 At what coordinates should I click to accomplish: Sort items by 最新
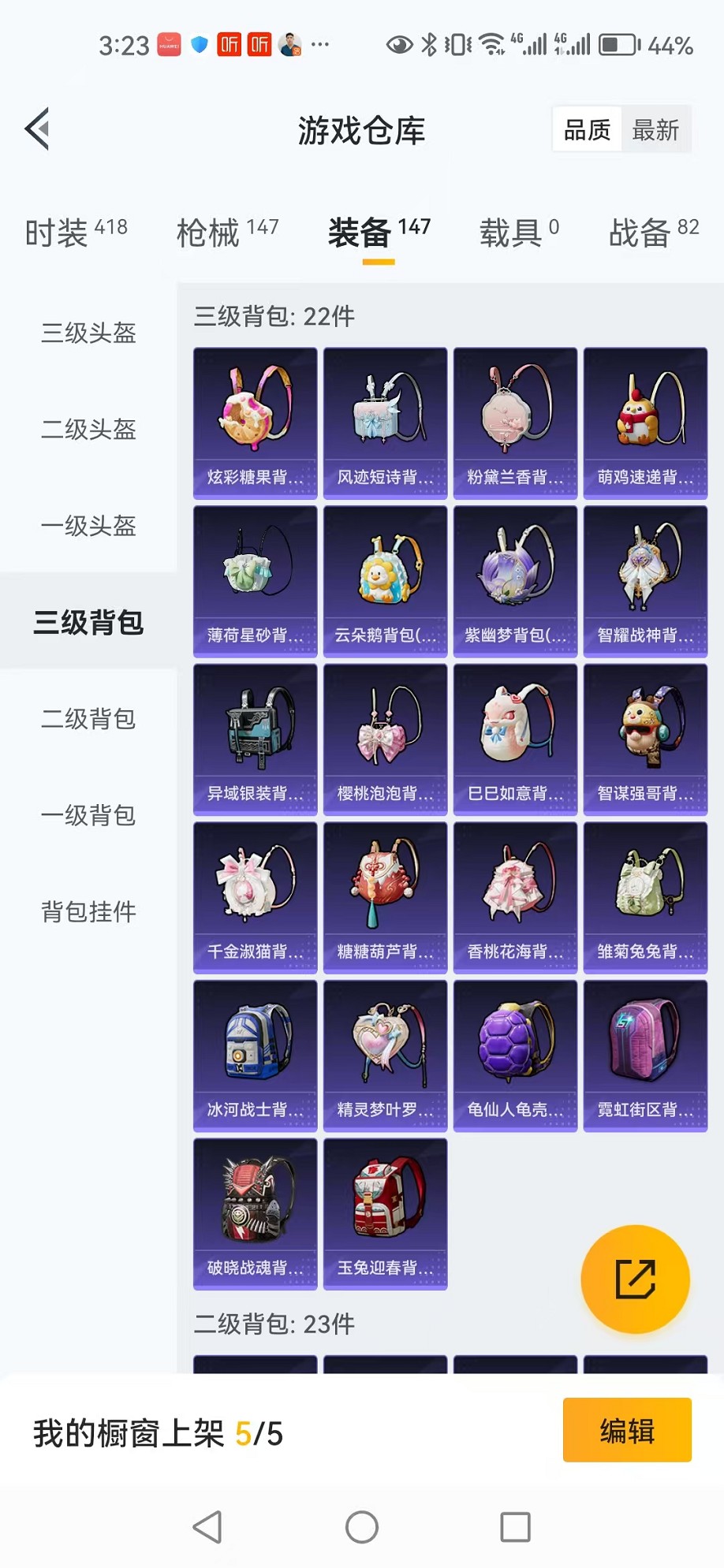(x=655, y=130)
